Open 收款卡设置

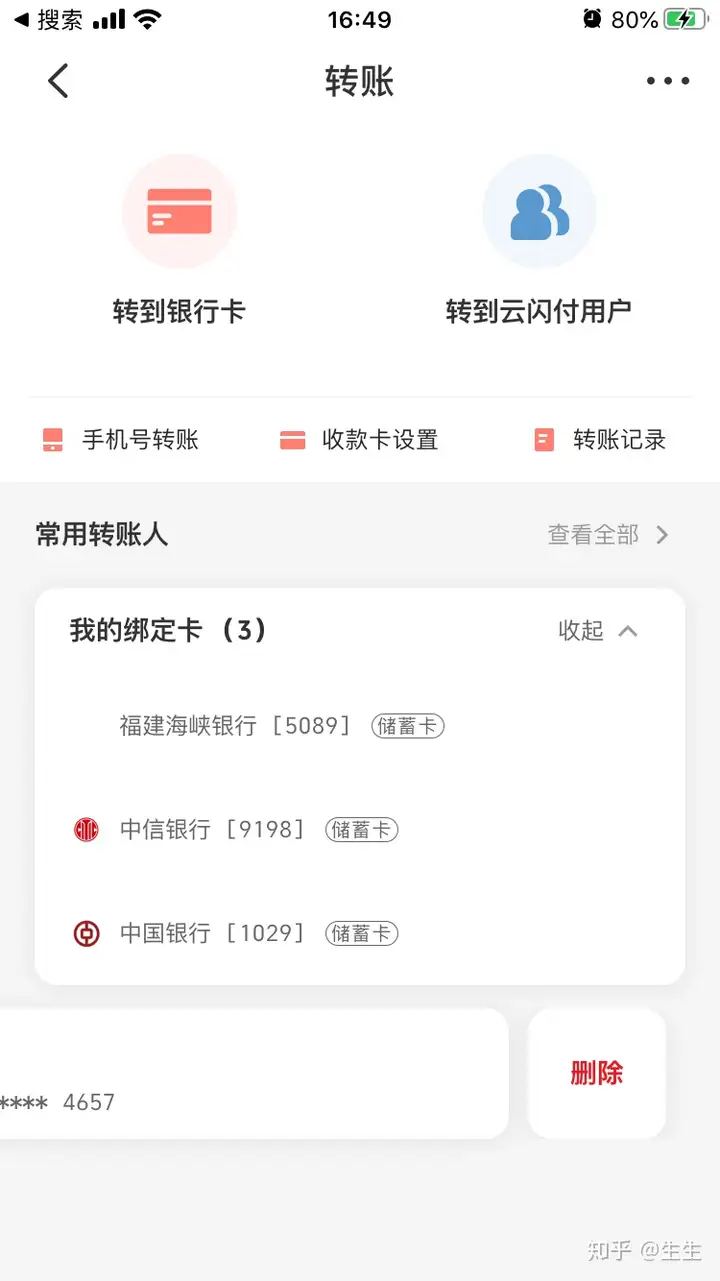click(359, 439)
